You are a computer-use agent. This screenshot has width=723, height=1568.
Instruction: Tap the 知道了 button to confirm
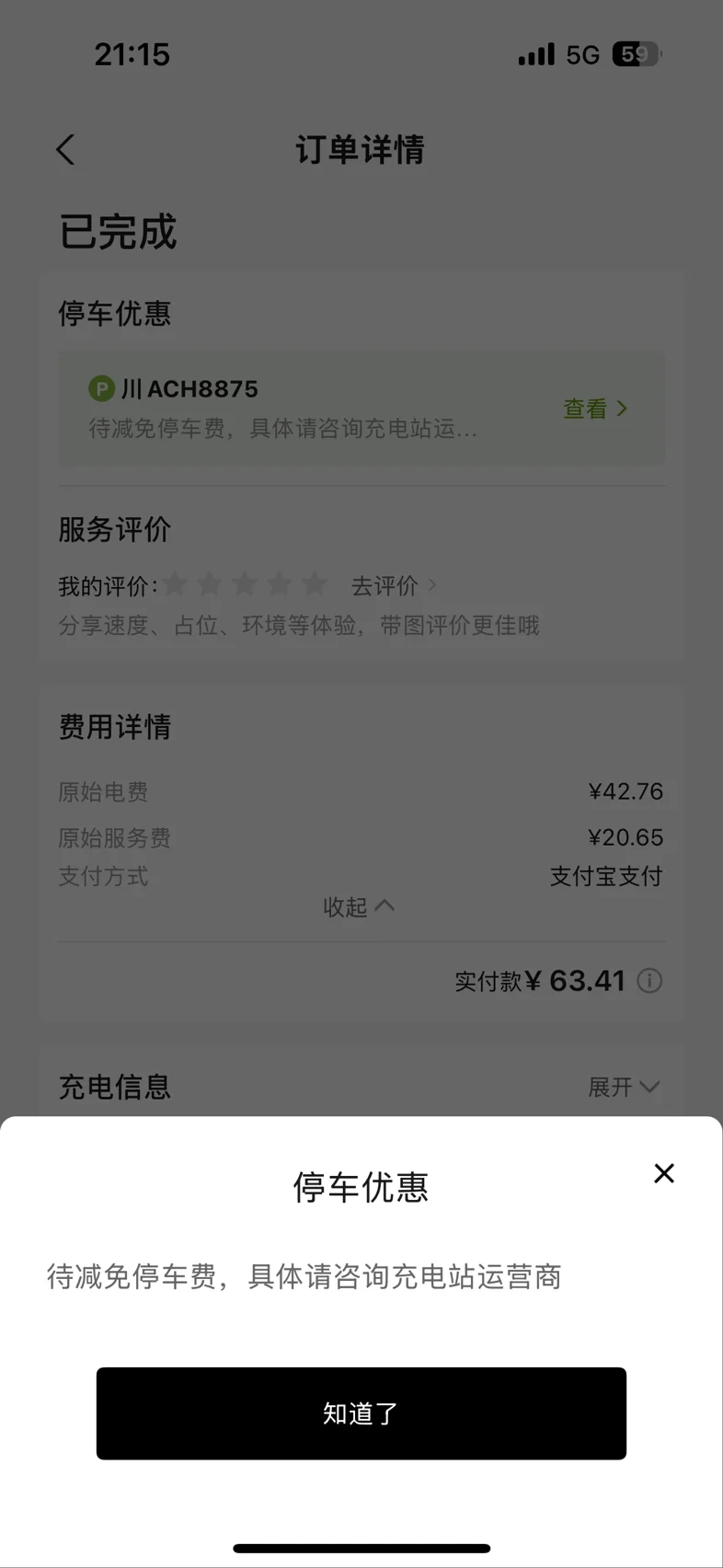361,1413
